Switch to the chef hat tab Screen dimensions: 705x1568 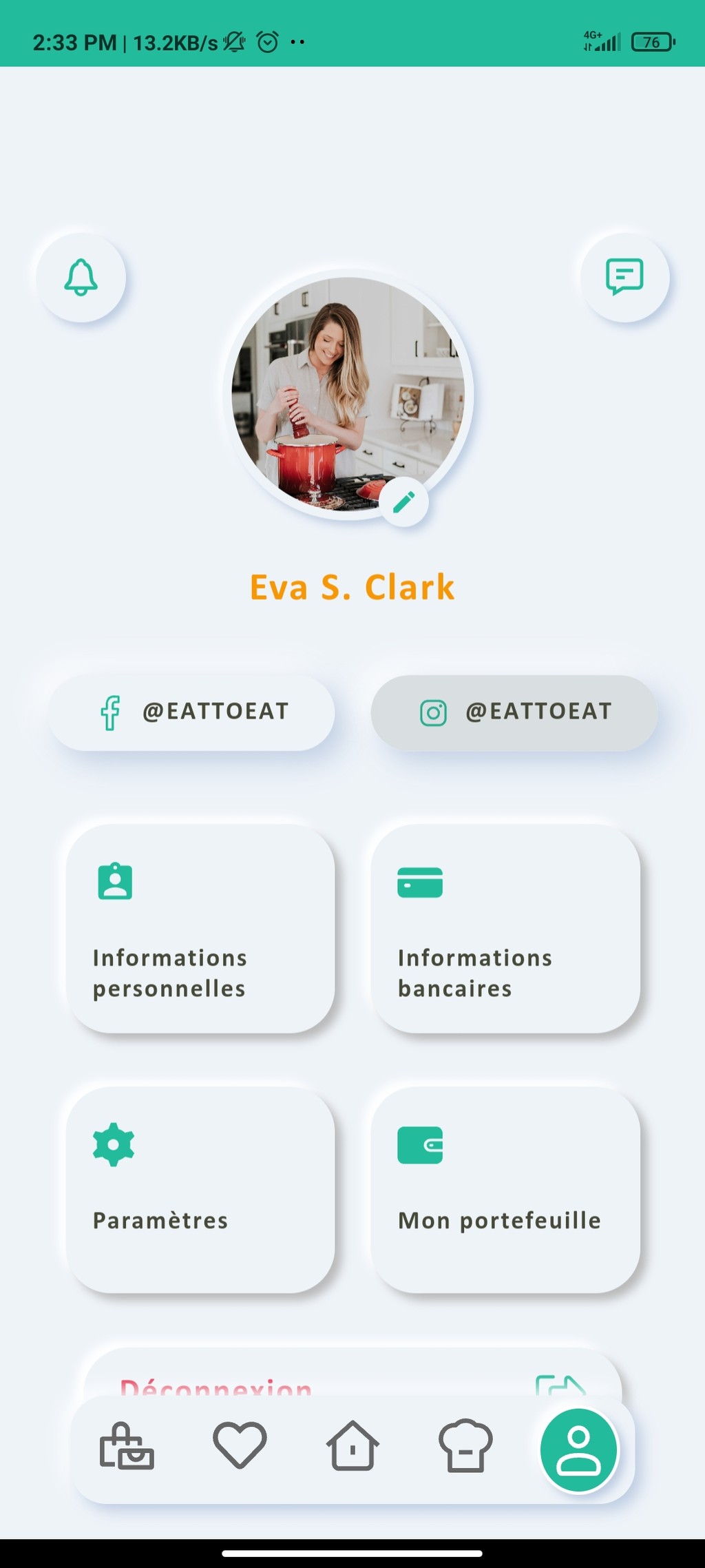pyautogui.click(x=465, y=1446)
